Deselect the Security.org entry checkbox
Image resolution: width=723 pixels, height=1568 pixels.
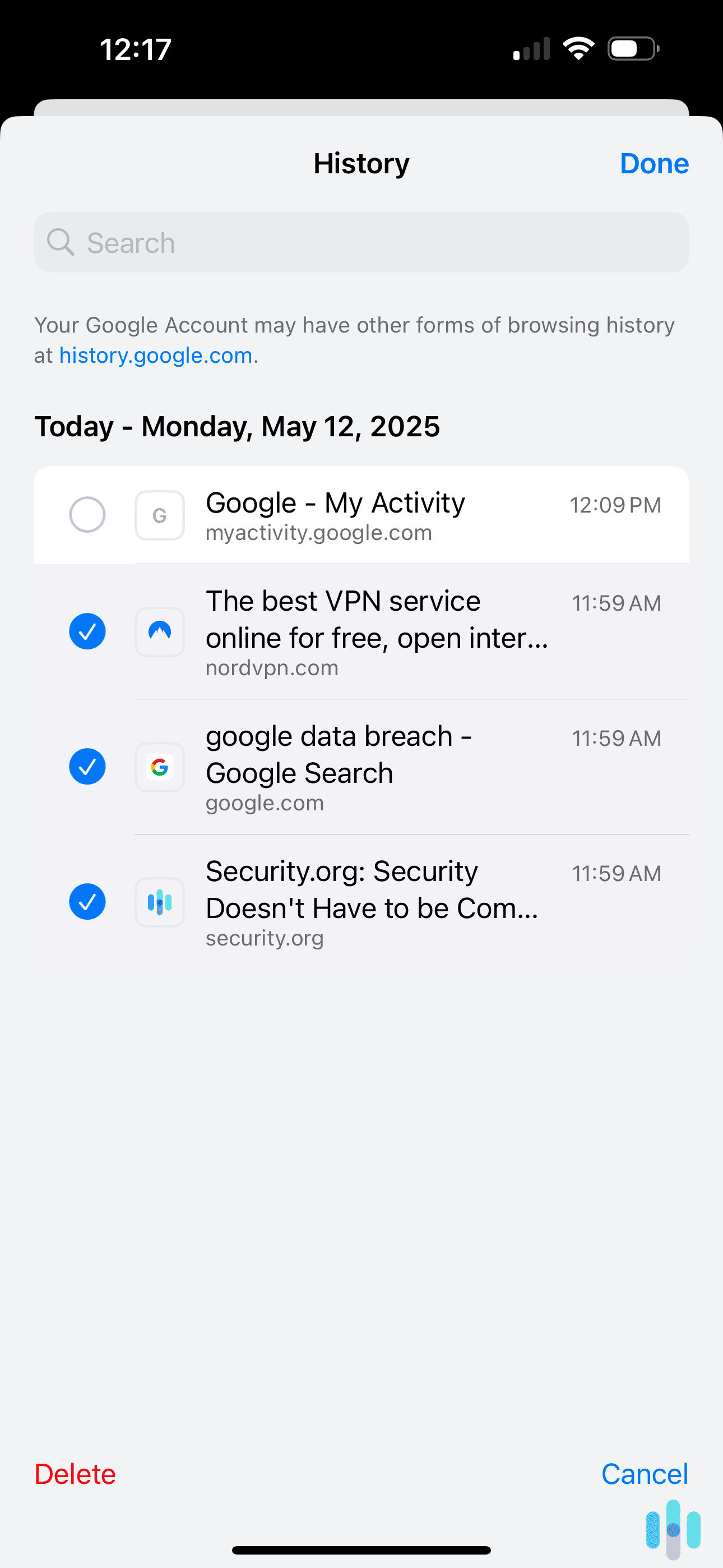(87, 902)
